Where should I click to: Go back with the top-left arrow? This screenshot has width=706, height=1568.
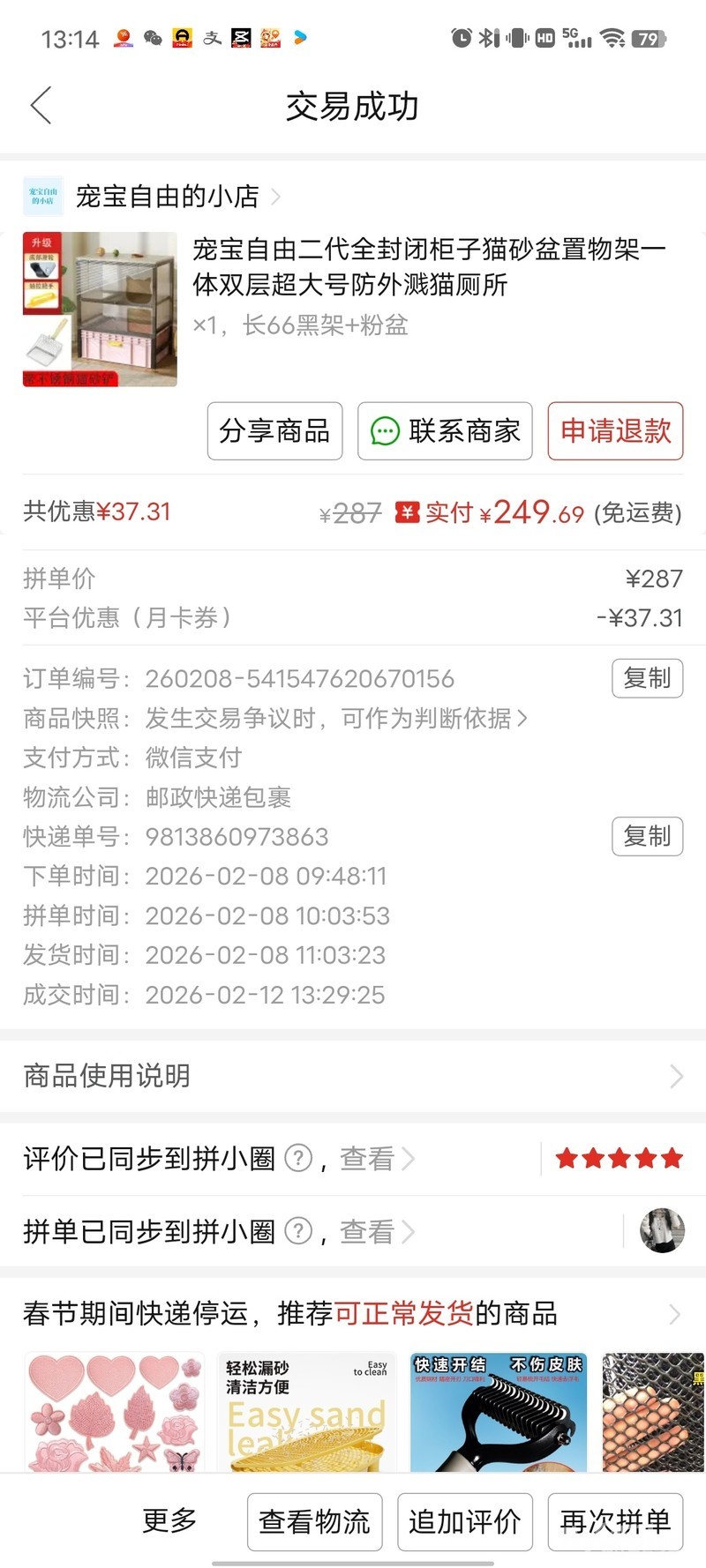[41, 106]
